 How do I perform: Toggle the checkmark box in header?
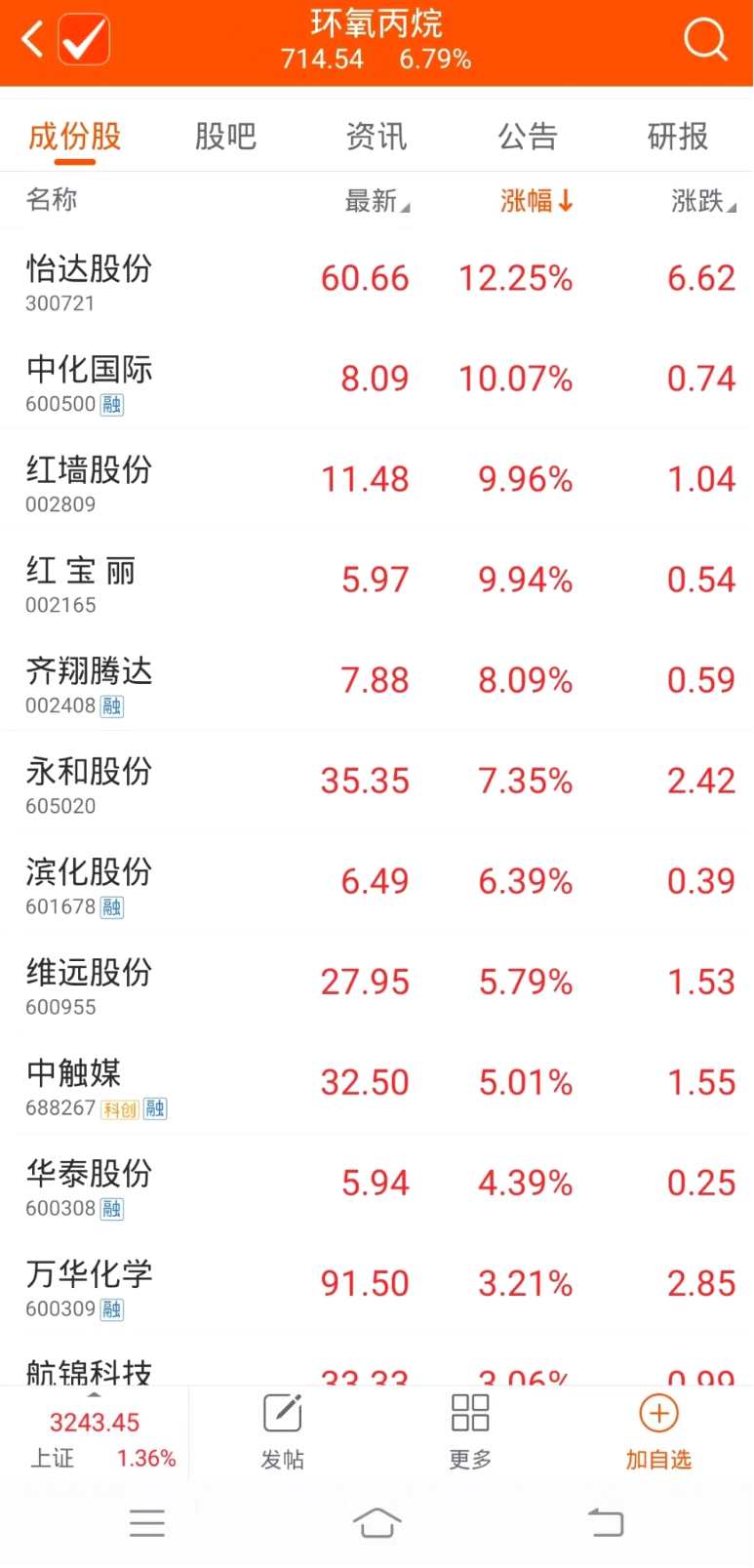pyautogui.click(x=84, y=41)
